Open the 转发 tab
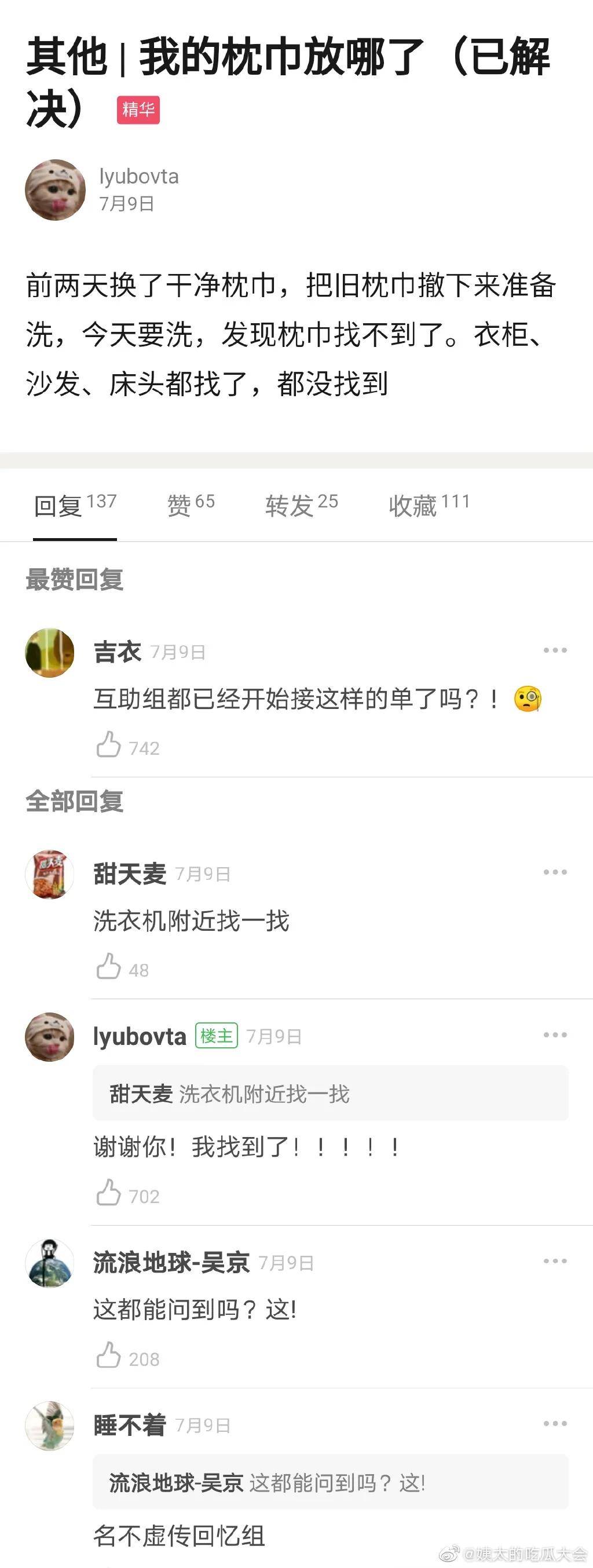This screenshot has width=593, height=1568. (301, 505)
